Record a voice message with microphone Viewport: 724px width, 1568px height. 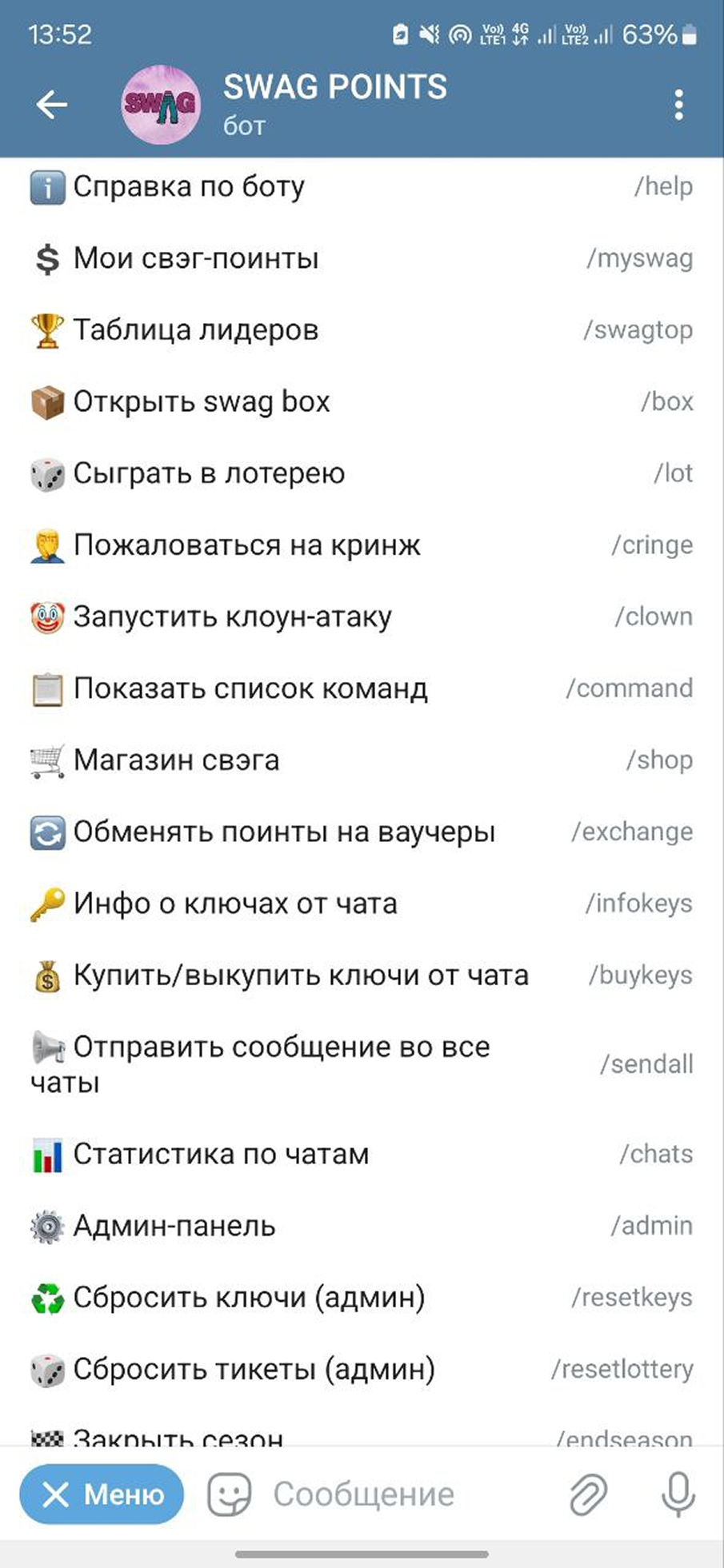pos(678,1494)
